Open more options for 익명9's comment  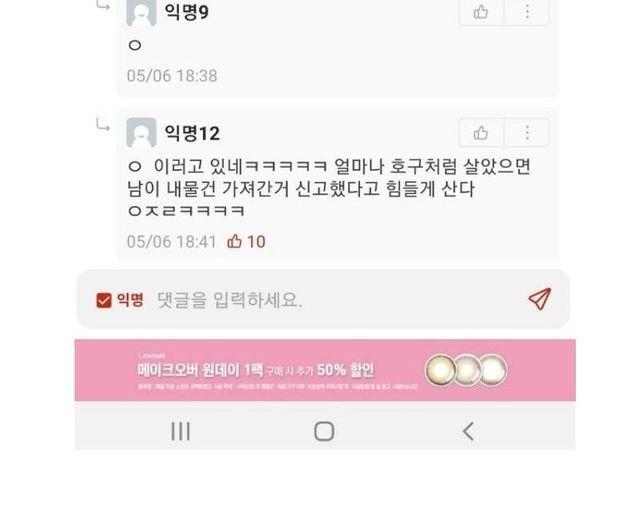click(x=527, y=12)
